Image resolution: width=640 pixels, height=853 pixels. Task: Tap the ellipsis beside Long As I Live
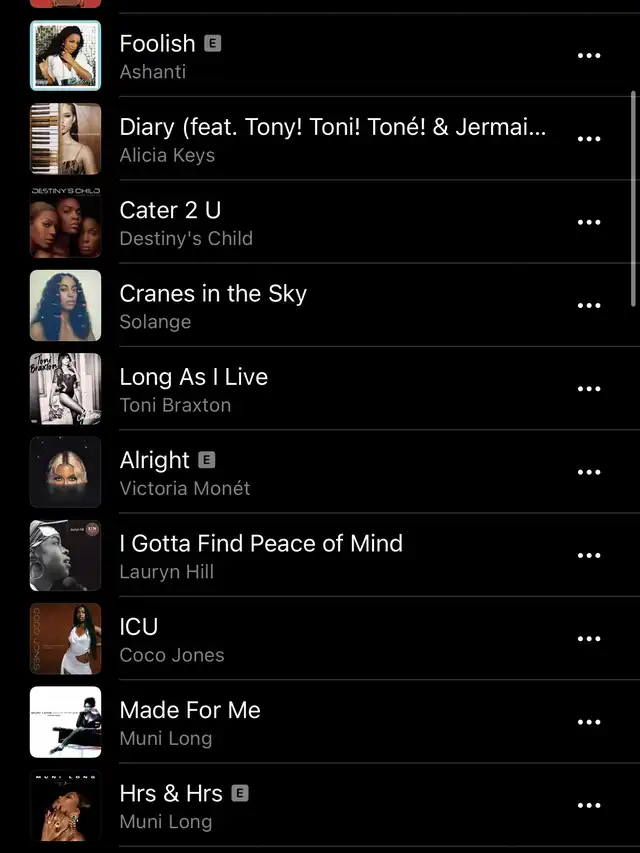[x=589, y=389]
